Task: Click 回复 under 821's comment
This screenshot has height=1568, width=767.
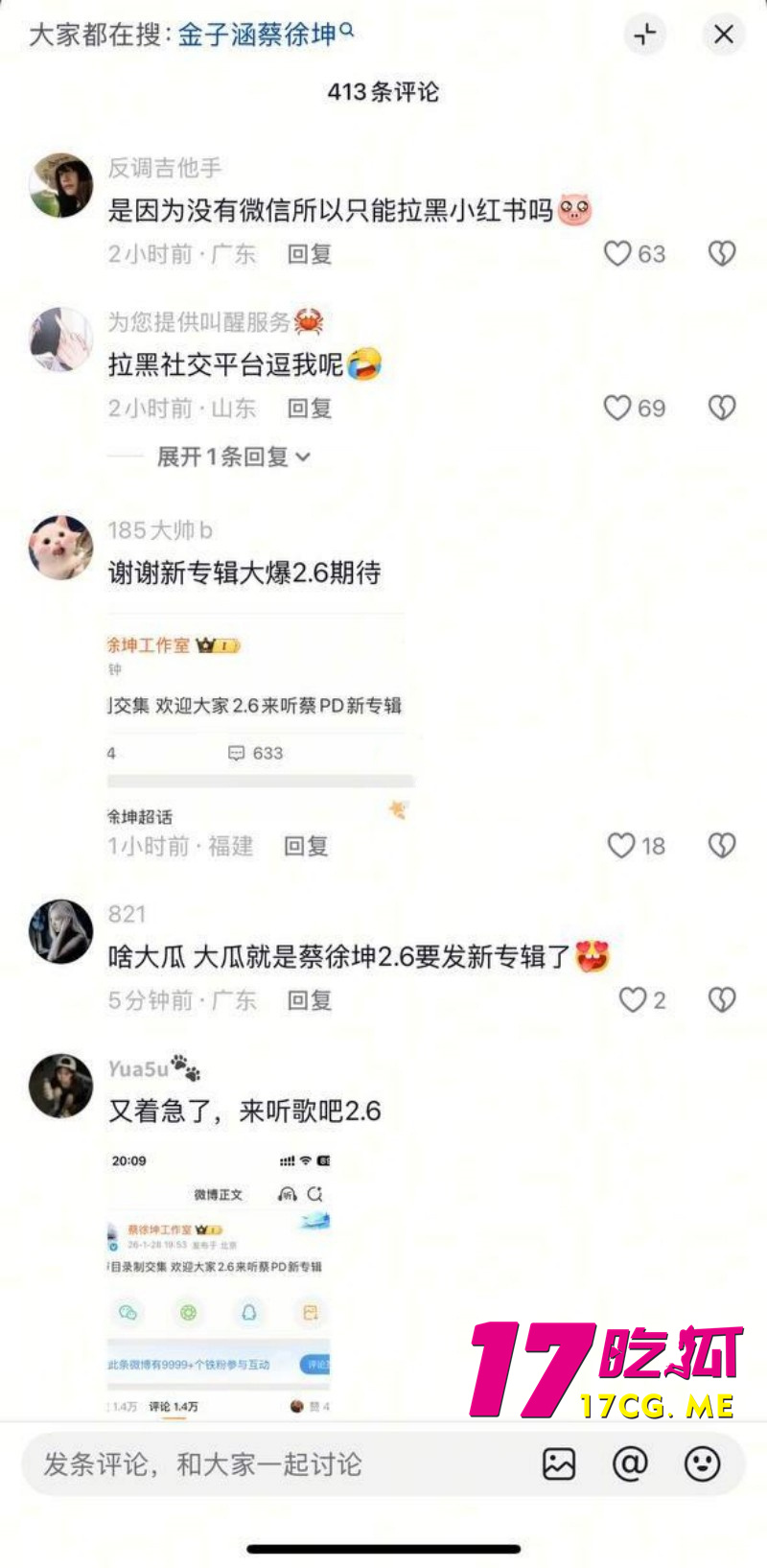Action: (x=309, y=1001)
